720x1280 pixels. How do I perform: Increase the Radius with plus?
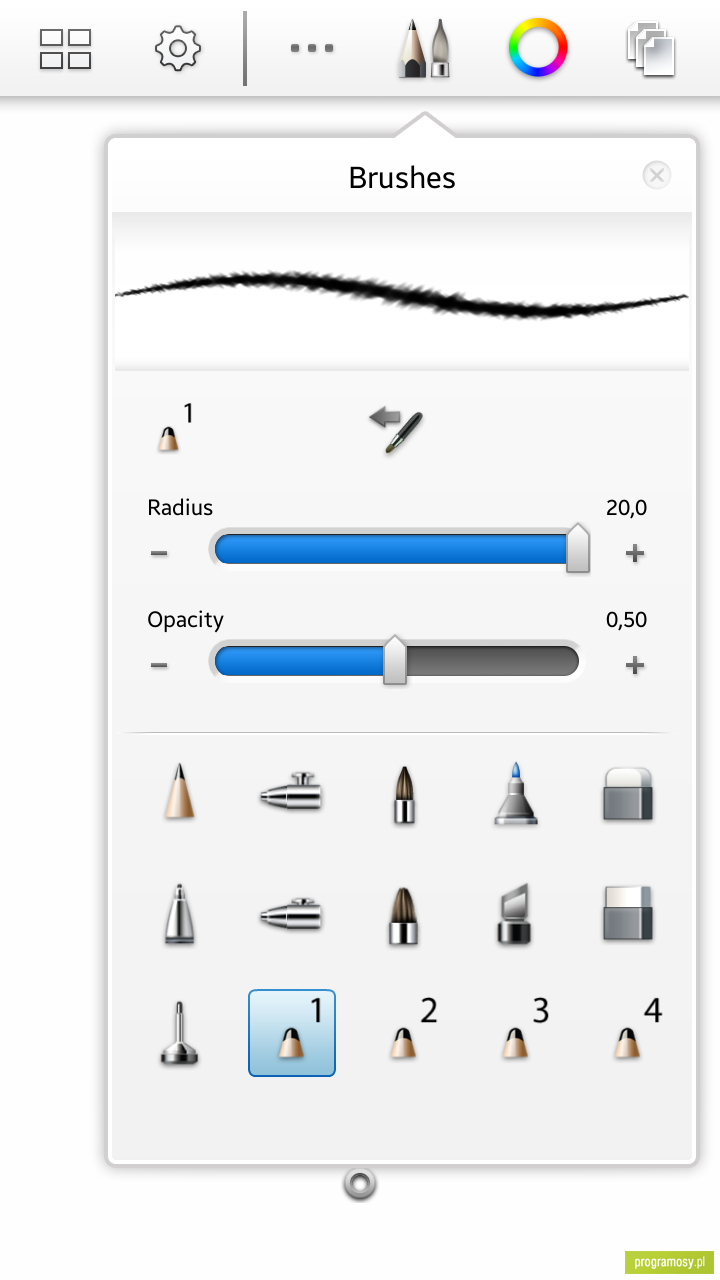634,553
